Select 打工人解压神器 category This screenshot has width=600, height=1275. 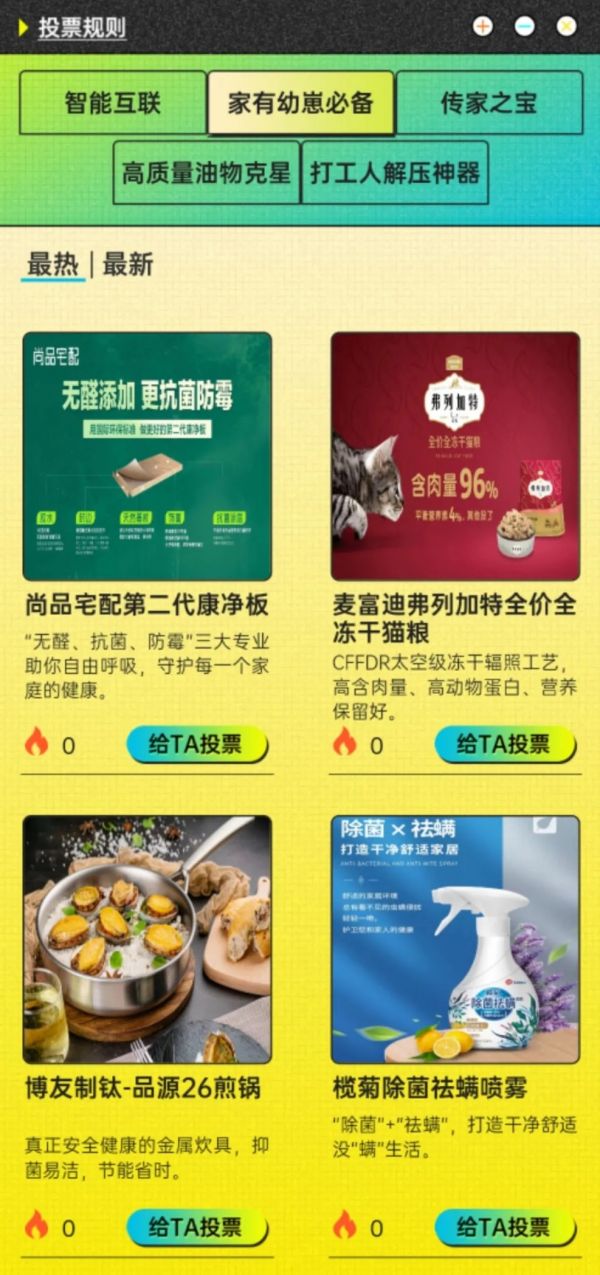(x=394, y=172)
